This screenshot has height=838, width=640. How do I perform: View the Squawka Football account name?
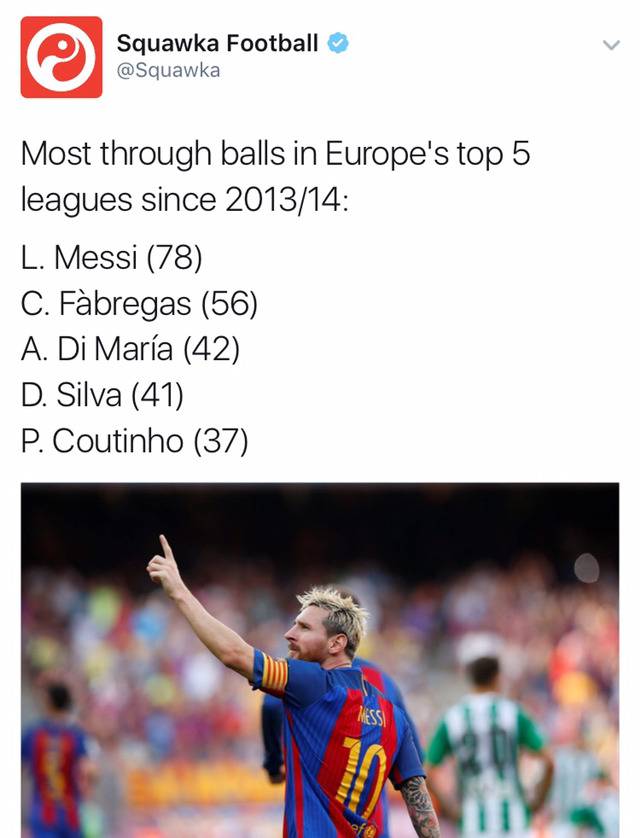click(217, 43)
